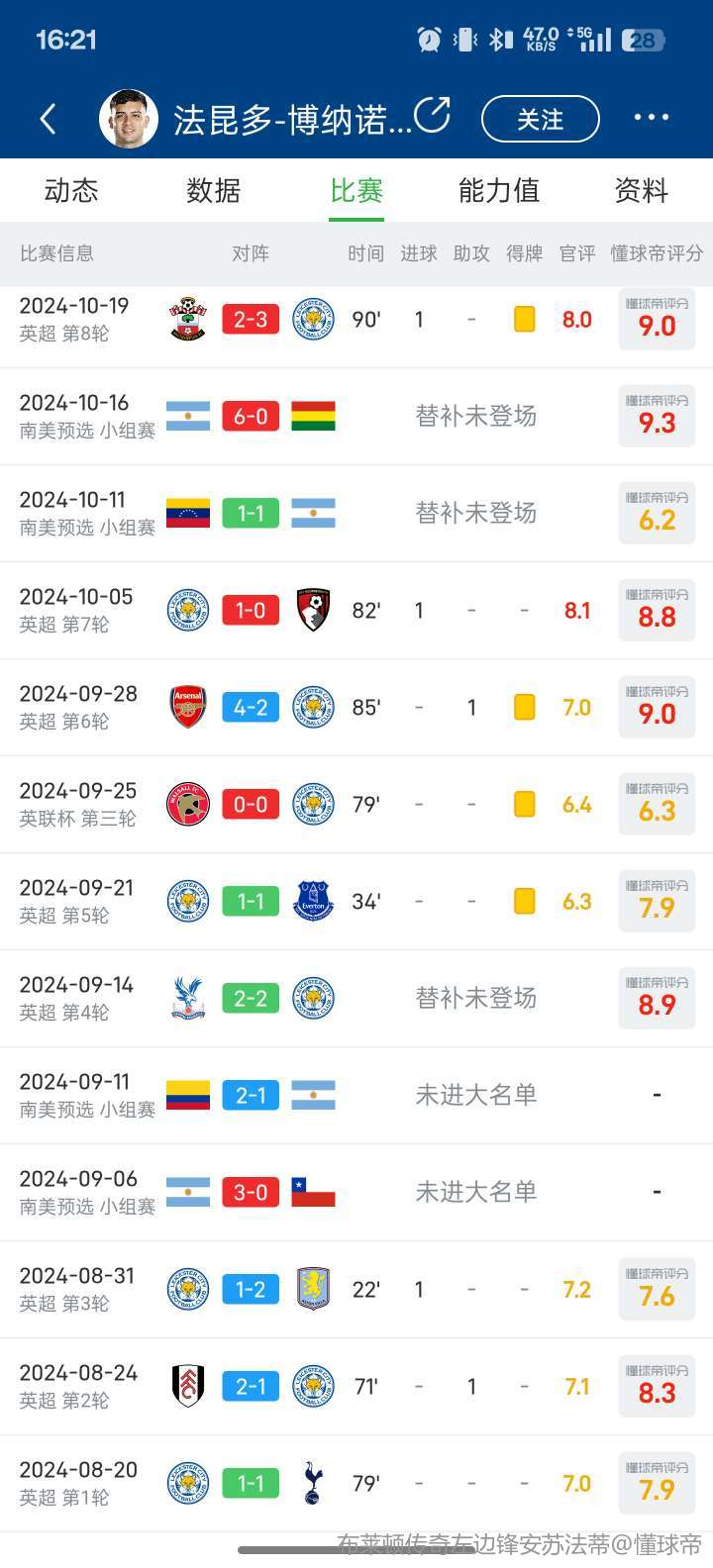Screen dimensions: 713x1568
Task: Share Facundo Buonanotte's profile page
Action: point(432,115)
